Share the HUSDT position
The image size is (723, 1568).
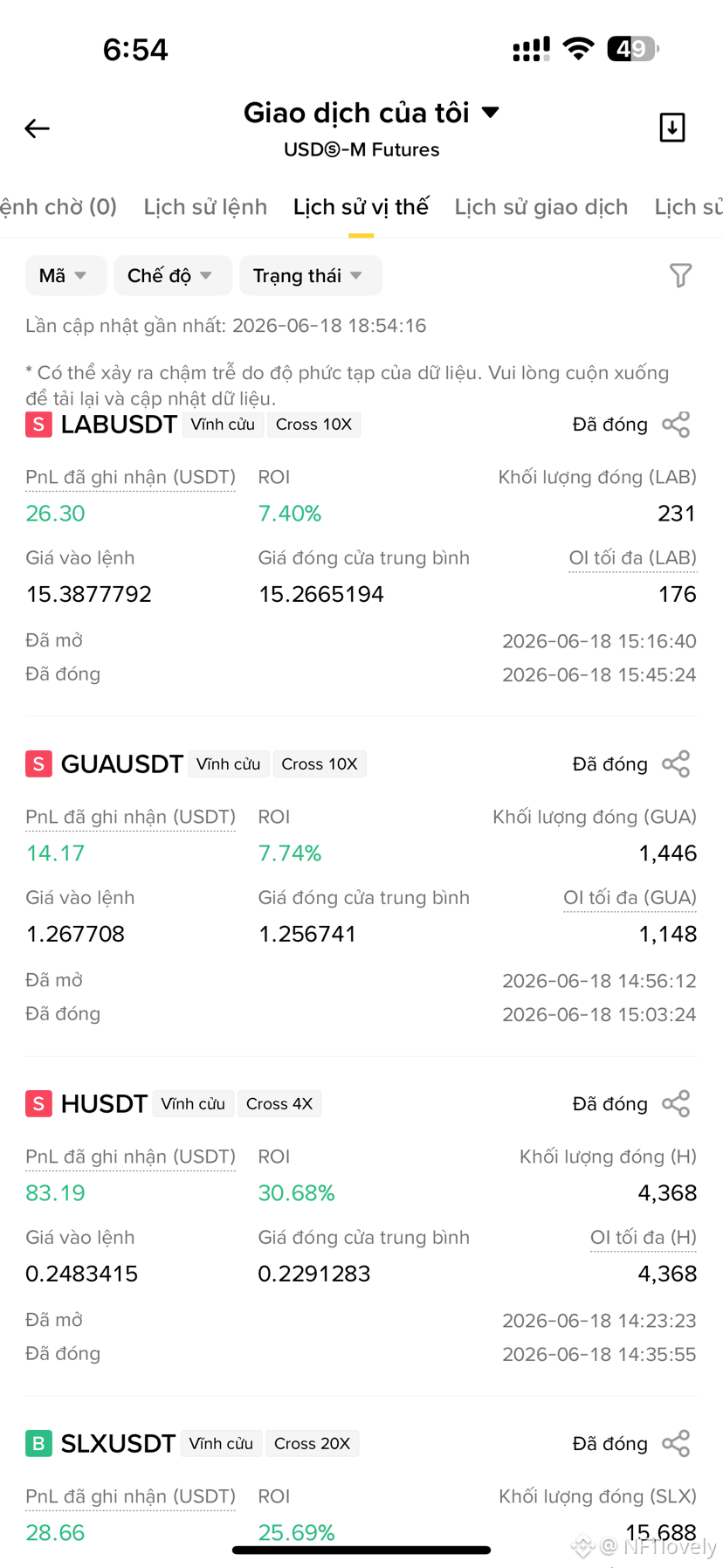pyautogui.click(x=676, y=1104)
